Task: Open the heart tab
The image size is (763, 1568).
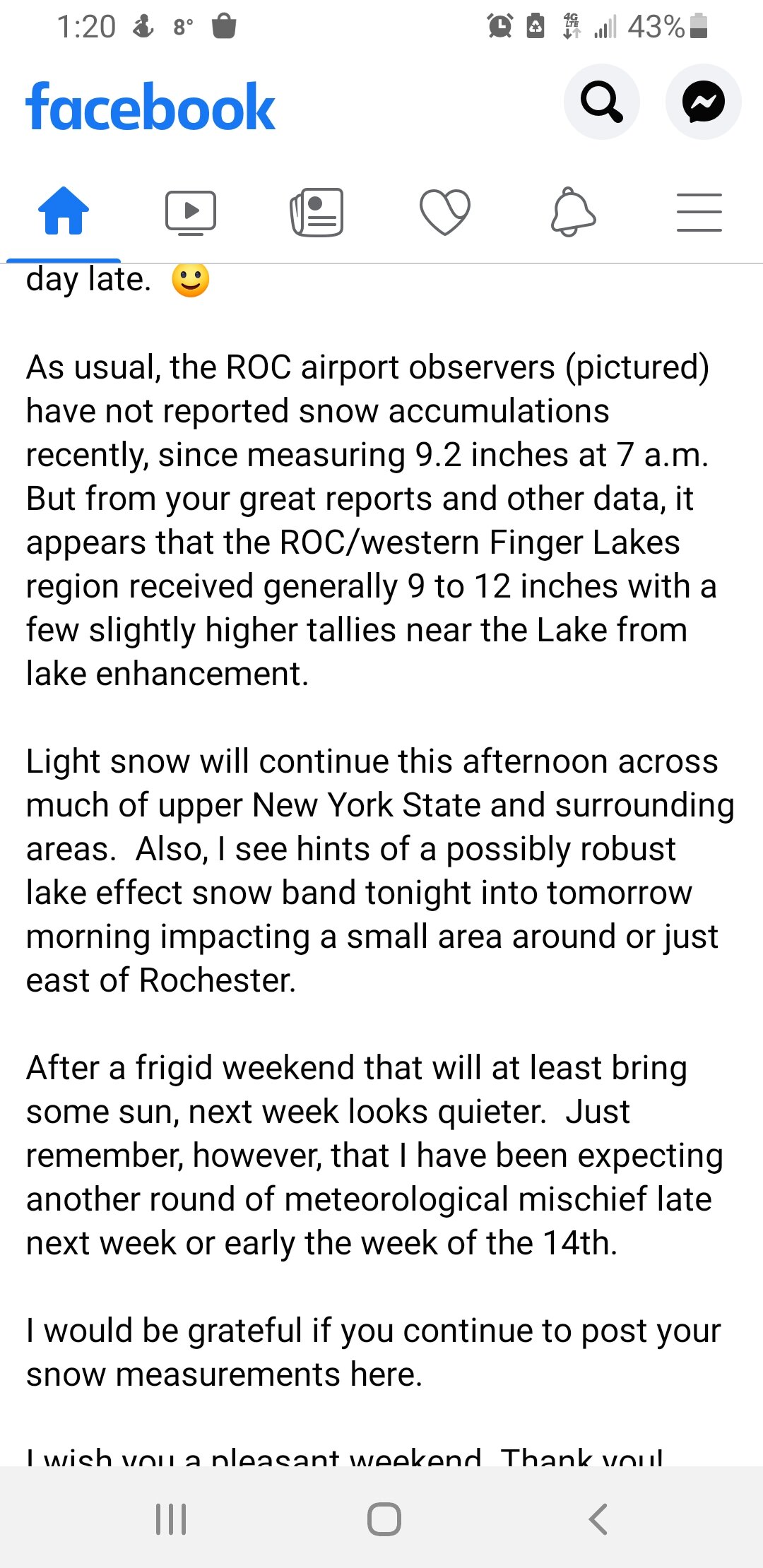Action: [x=445, y=212]
